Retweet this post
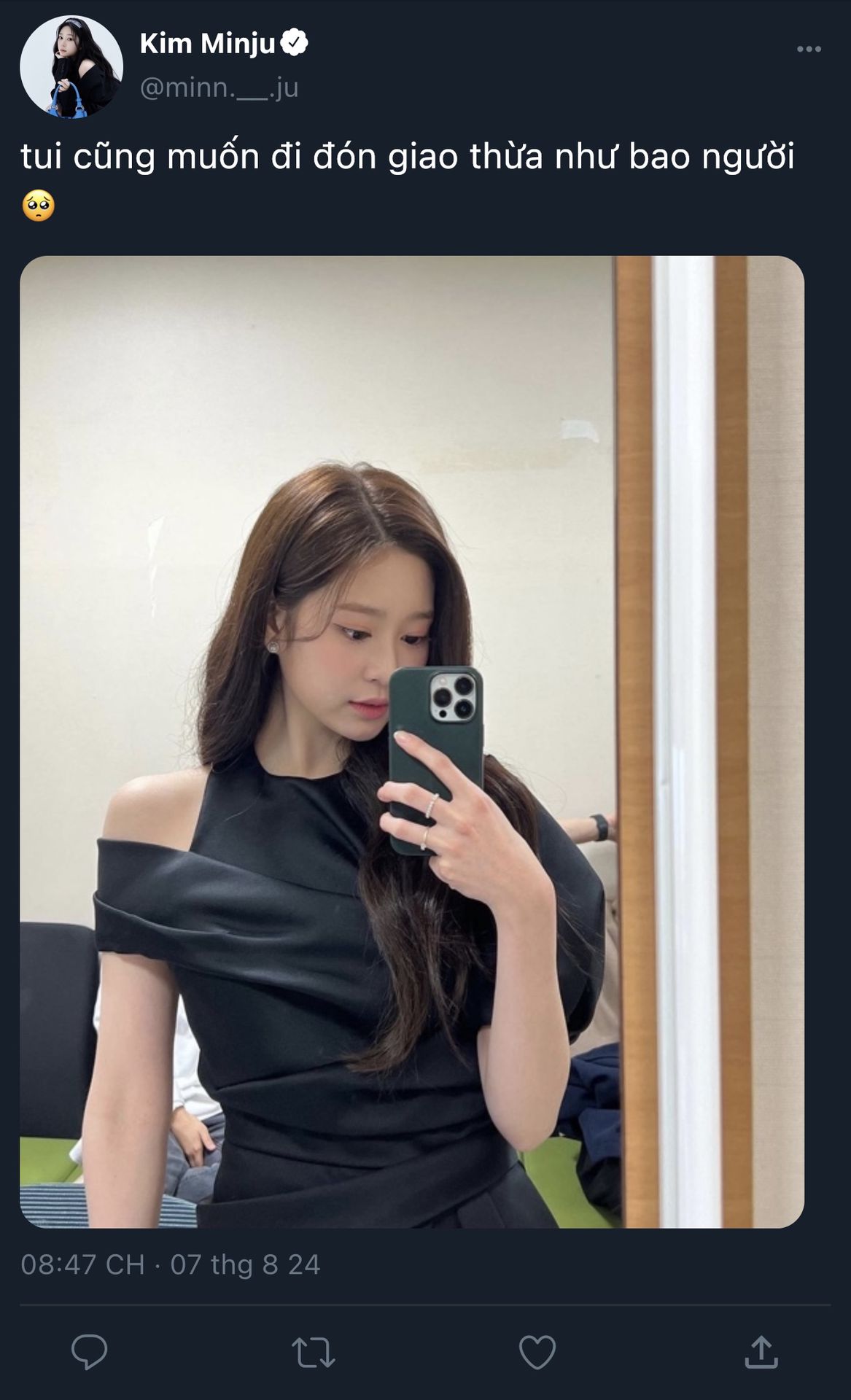 pyautogui.click(x=314, y=1352)
